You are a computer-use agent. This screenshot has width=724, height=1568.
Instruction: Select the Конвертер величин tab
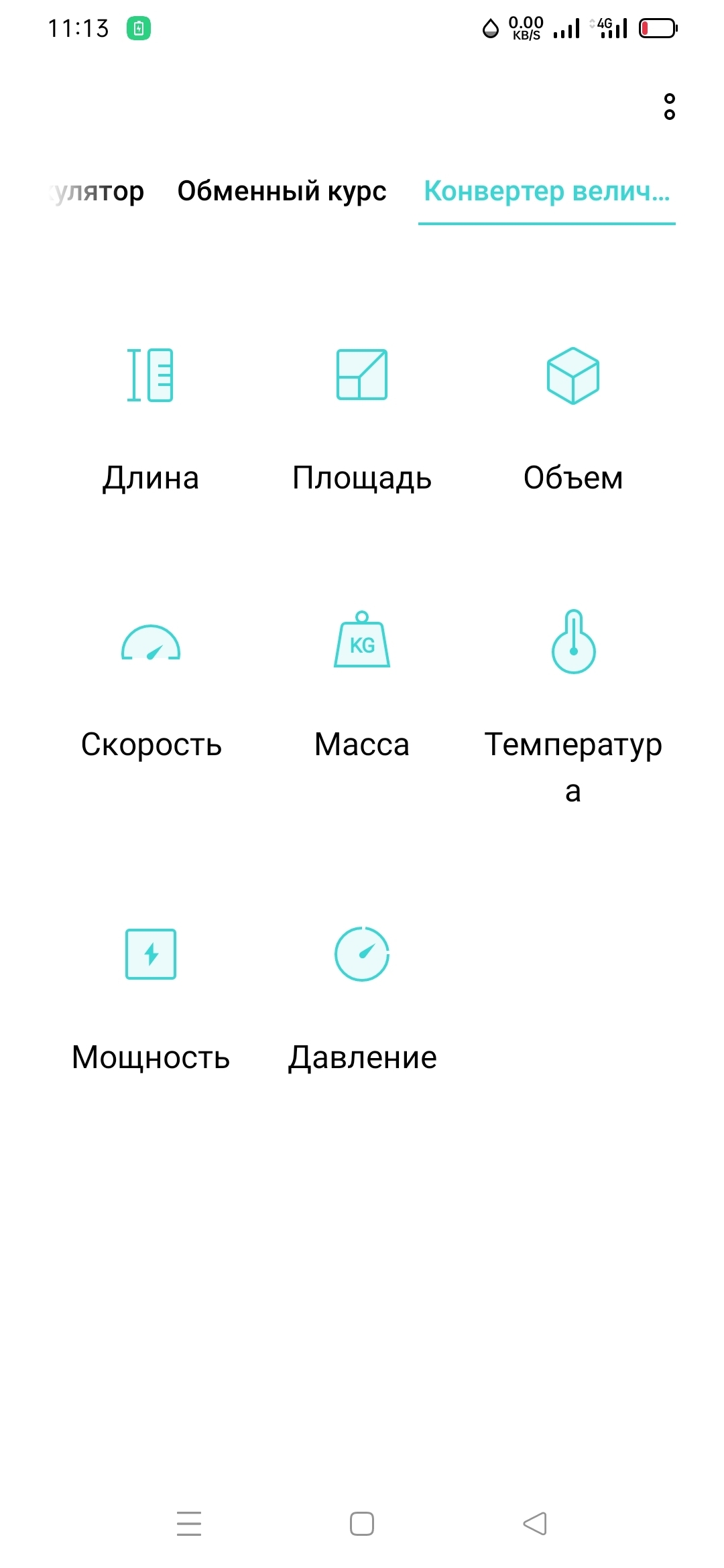(x=546, y=192)
